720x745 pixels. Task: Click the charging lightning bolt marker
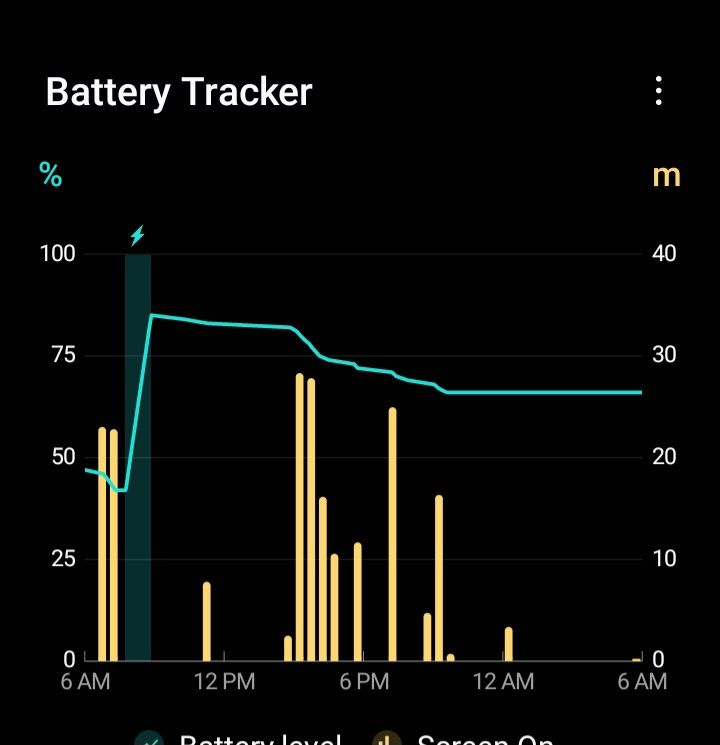(x=138, y=236)
